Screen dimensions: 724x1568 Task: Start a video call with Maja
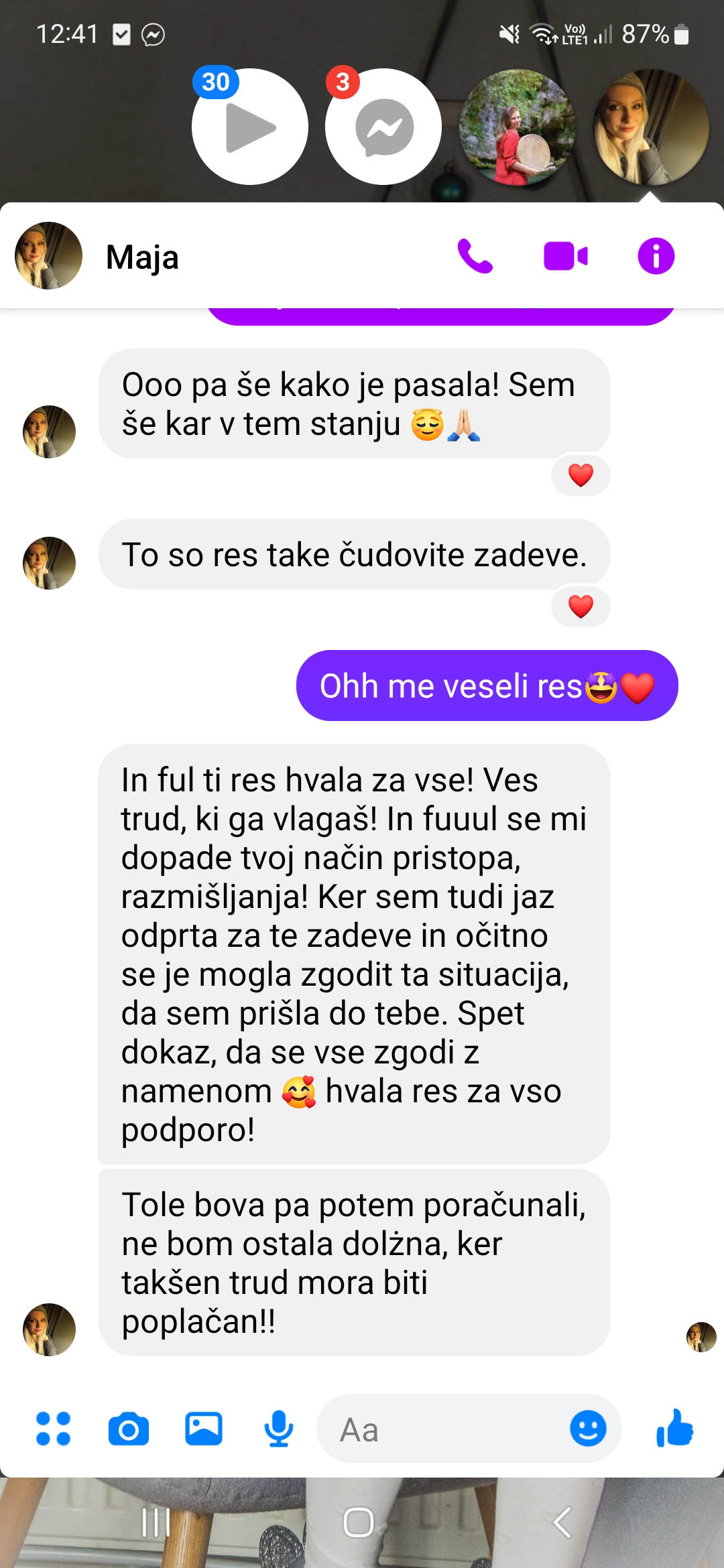pos(566,256)
